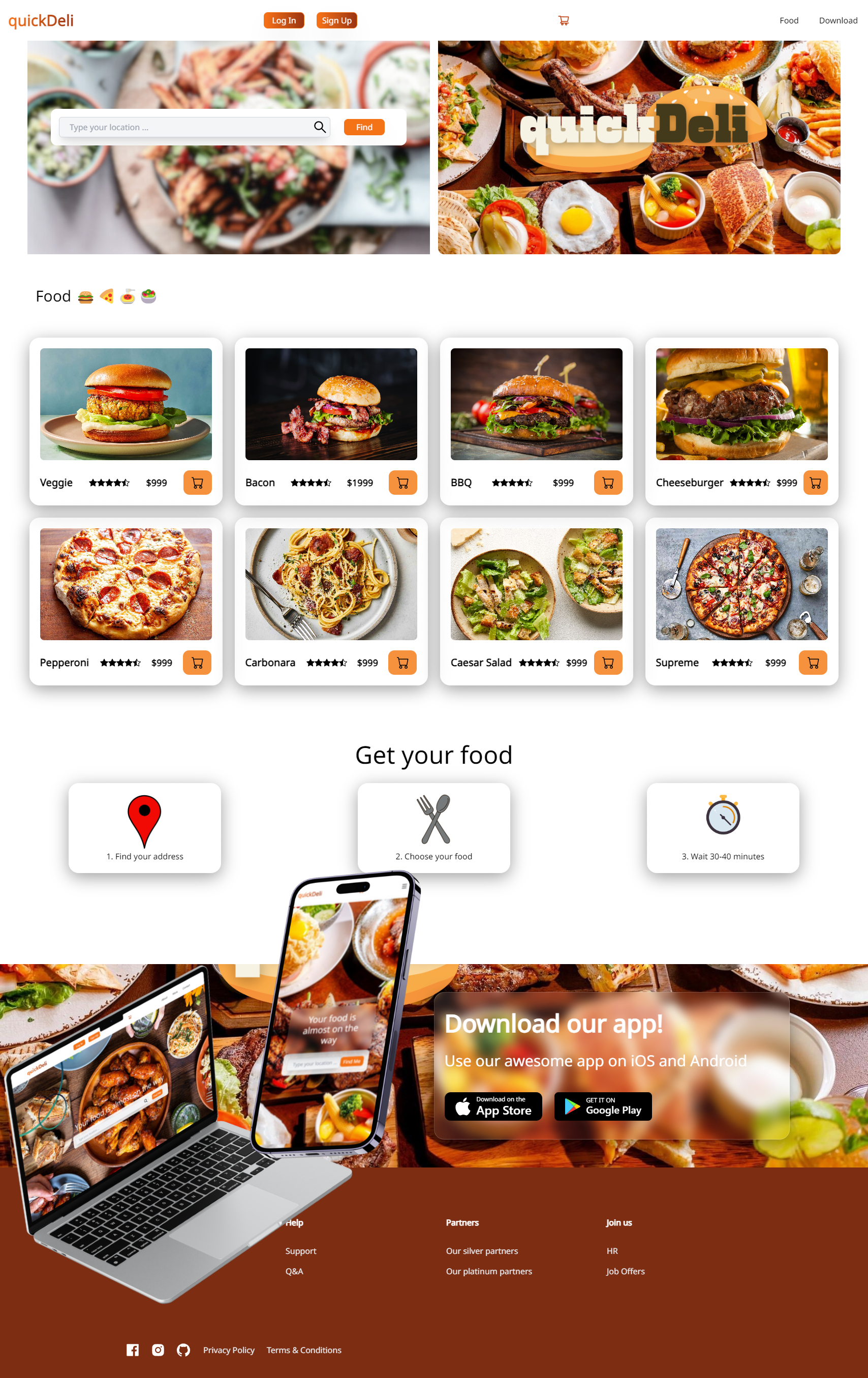Download on the App Store

[493, 1106]
